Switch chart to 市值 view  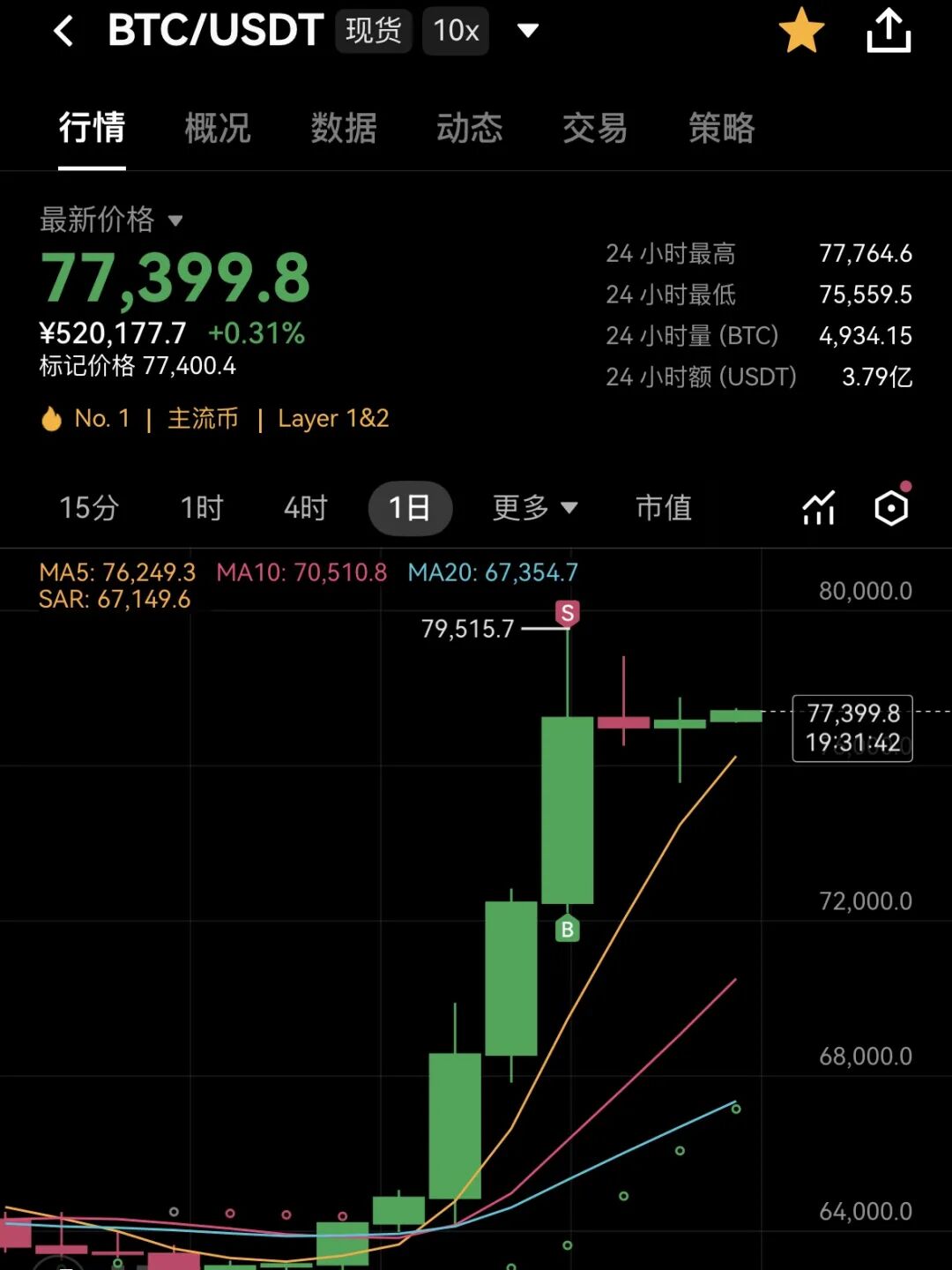click(664, 508)
